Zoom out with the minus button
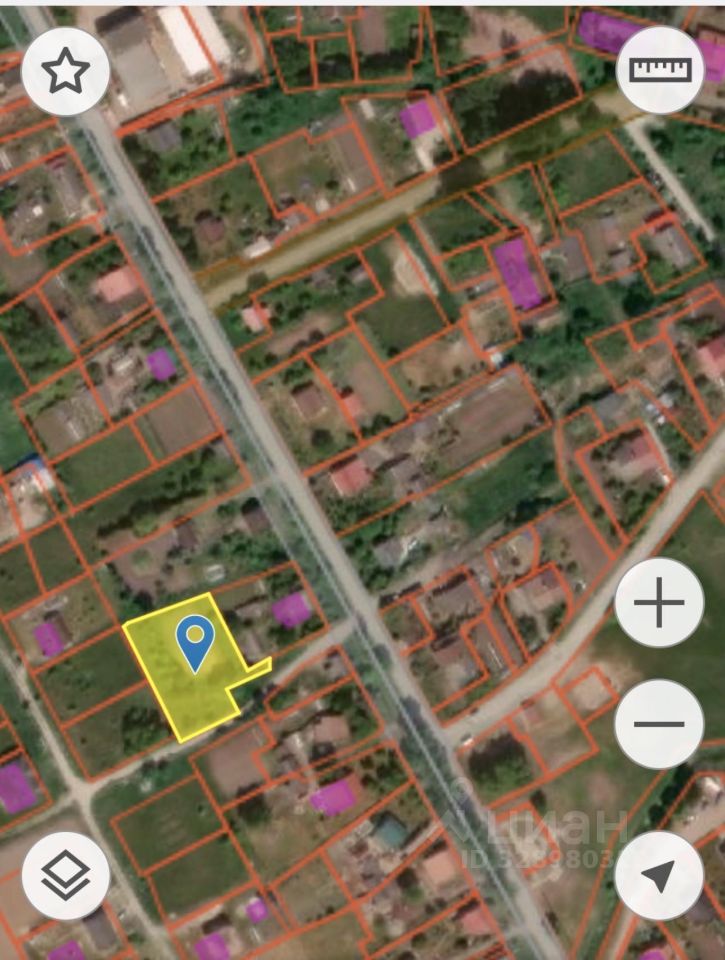The image size is (725, 960). pos(659,724)
